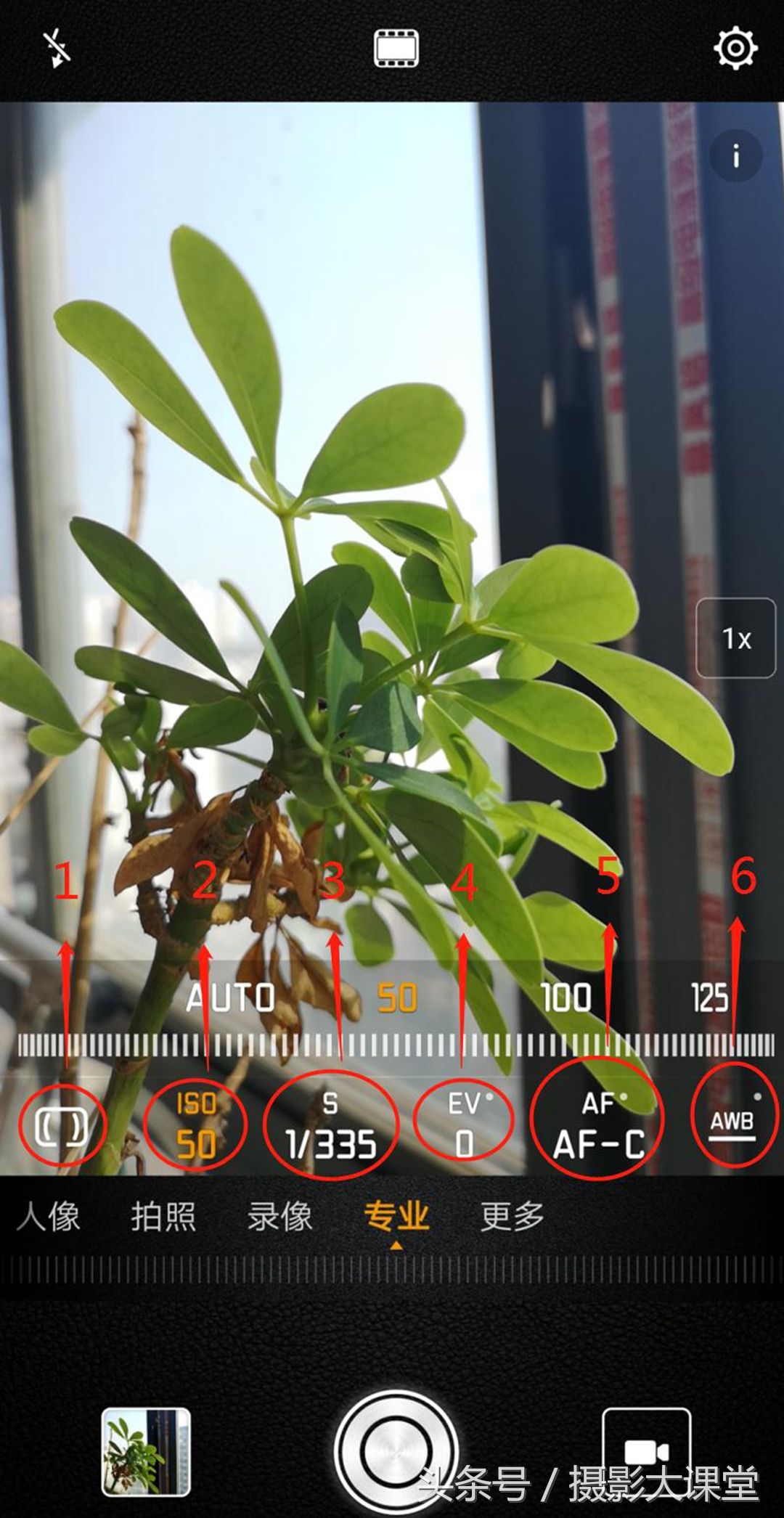Toggle the flash setting icon

(x=56, y=48)
